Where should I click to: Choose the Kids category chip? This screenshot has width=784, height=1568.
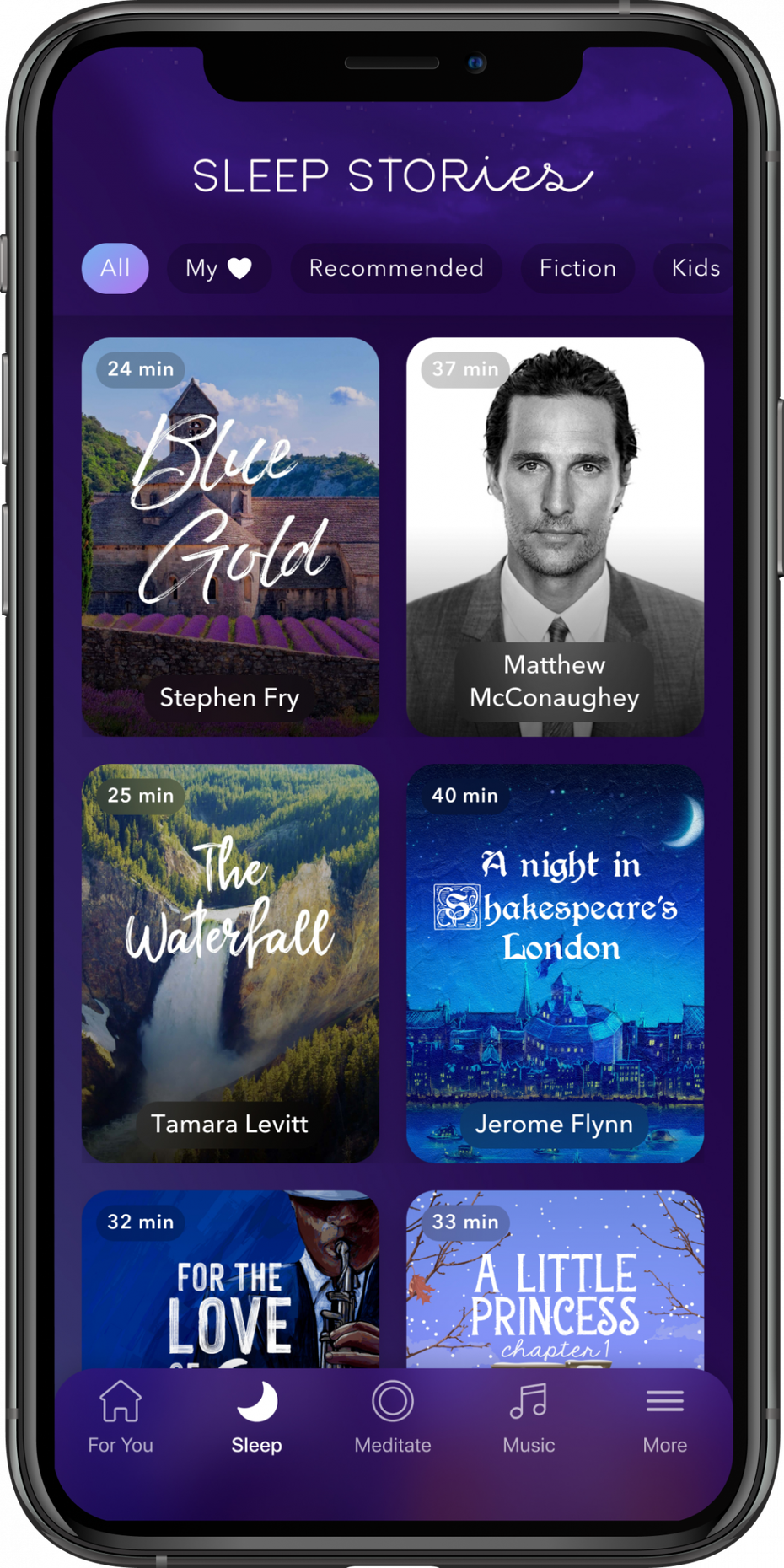point(695,268)
